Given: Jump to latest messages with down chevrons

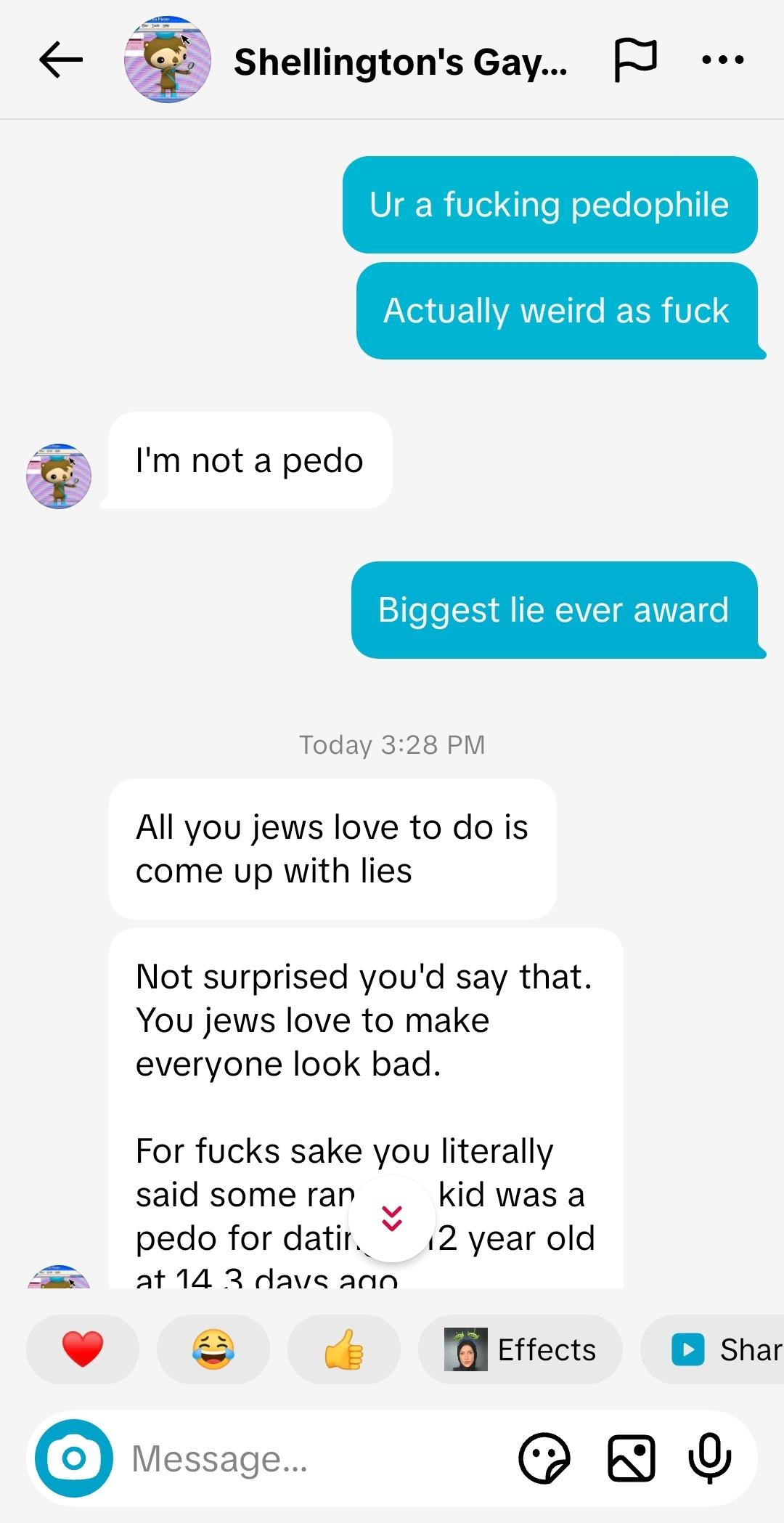Looking at the screenshot, I should pyautogui.click(x=392, y=1218).
